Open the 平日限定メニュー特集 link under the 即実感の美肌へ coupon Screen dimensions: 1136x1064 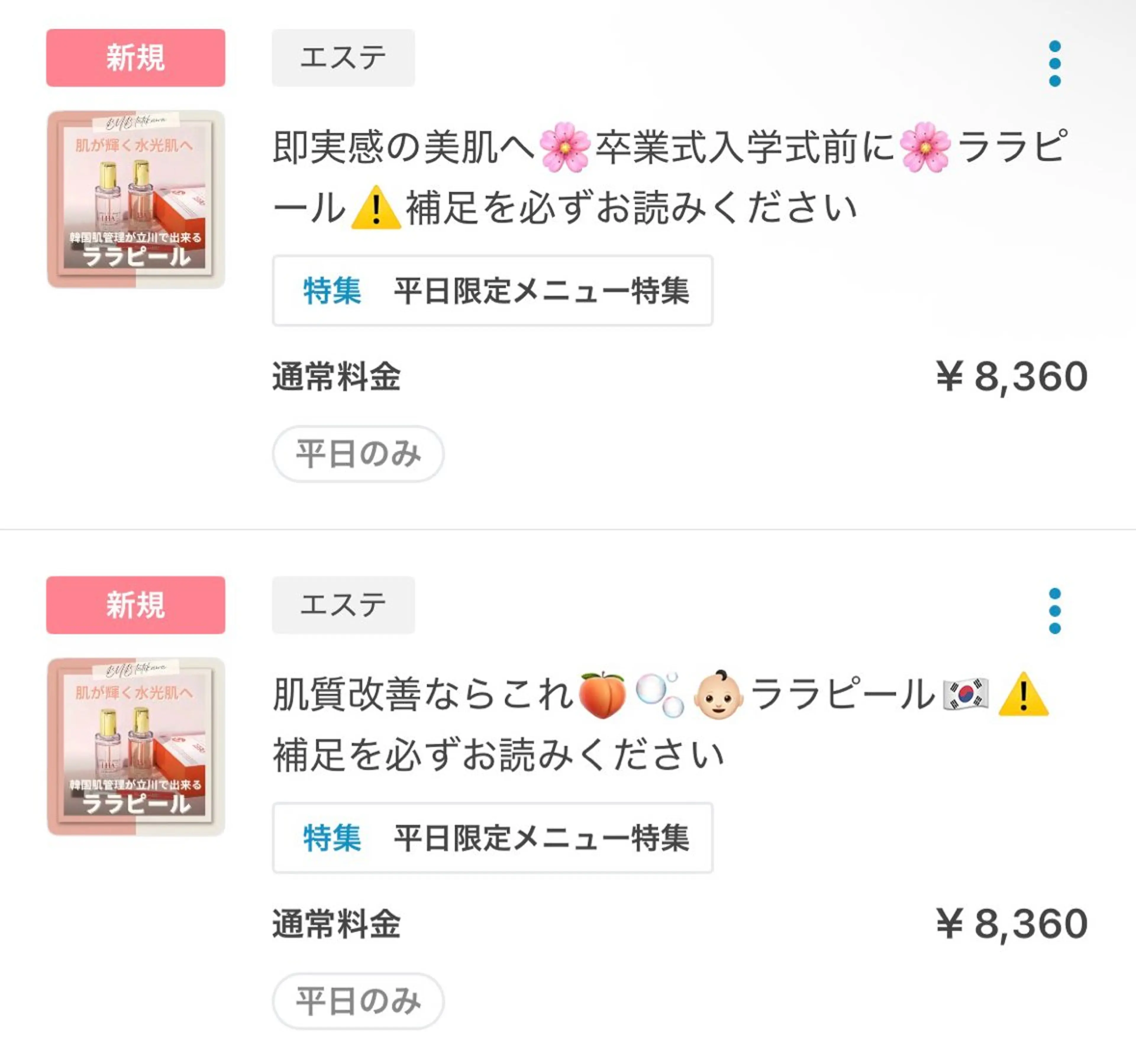click(493, 291)
